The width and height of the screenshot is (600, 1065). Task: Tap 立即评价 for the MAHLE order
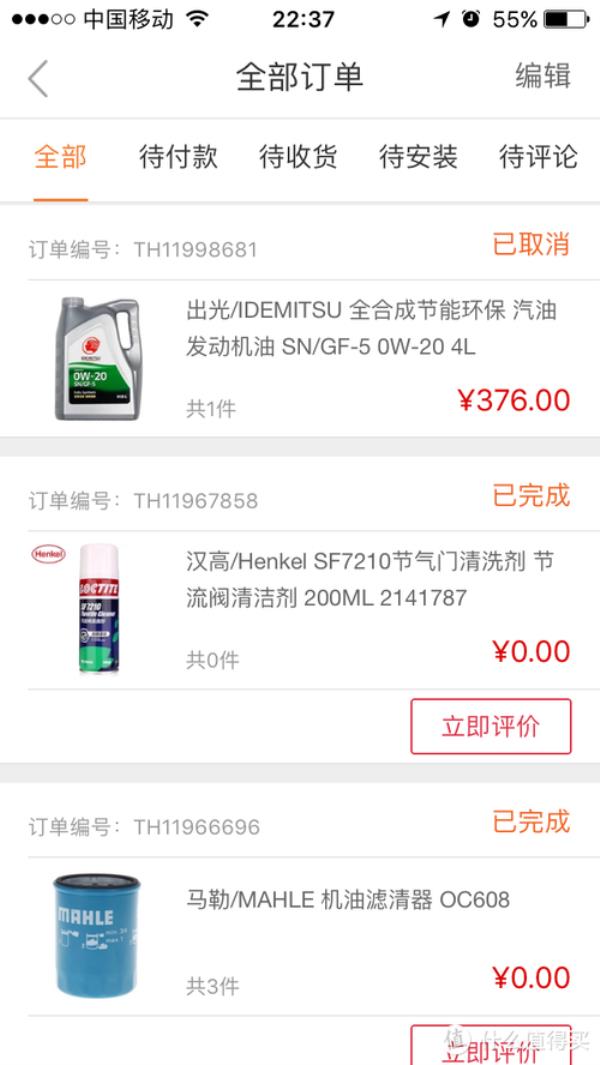point(490,1046)
